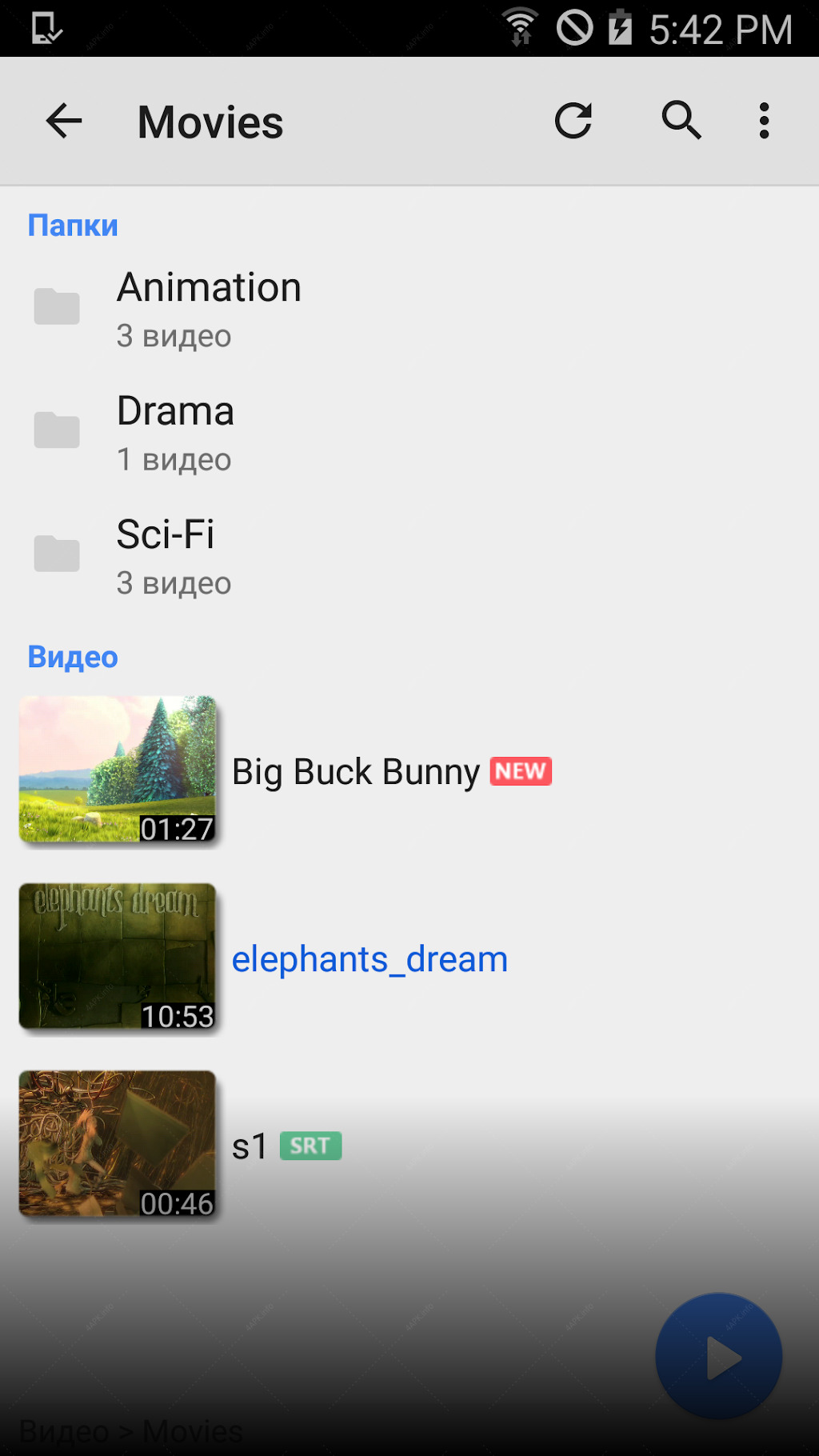
Task: Open the Animation folder
Action: (x=409, y=308)
